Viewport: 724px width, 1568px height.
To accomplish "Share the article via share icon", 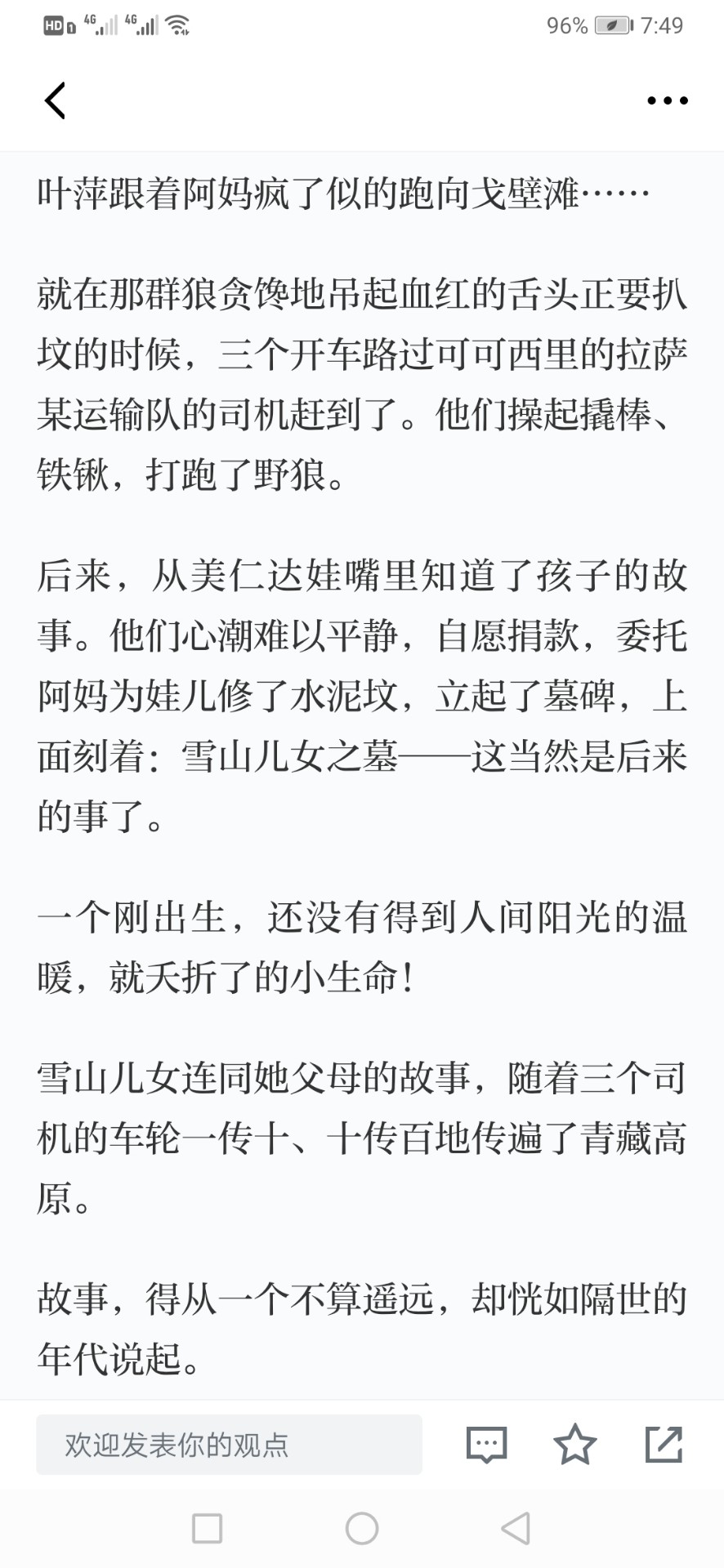I will pos(664,1444).
